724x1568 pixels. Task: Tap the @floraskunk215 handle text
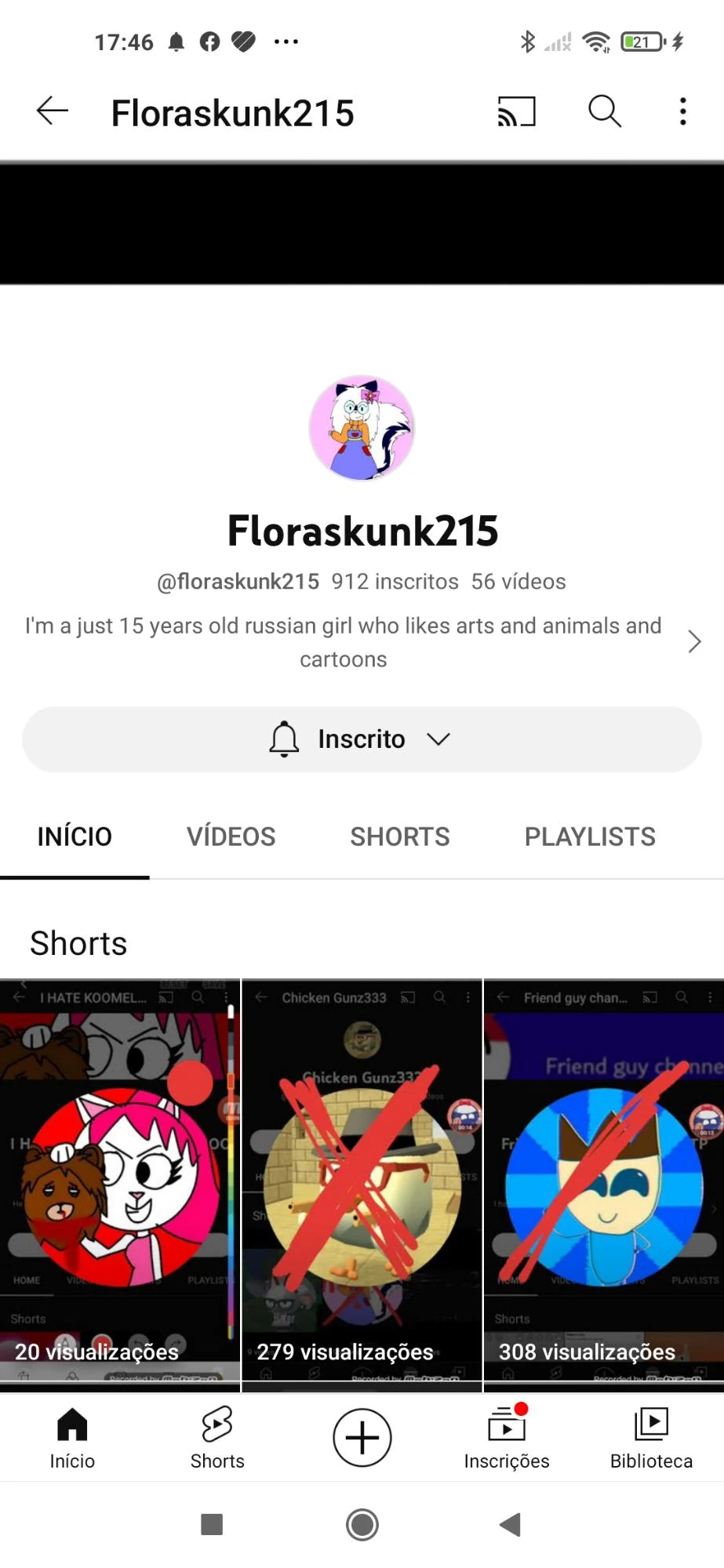tap(237, 581)
